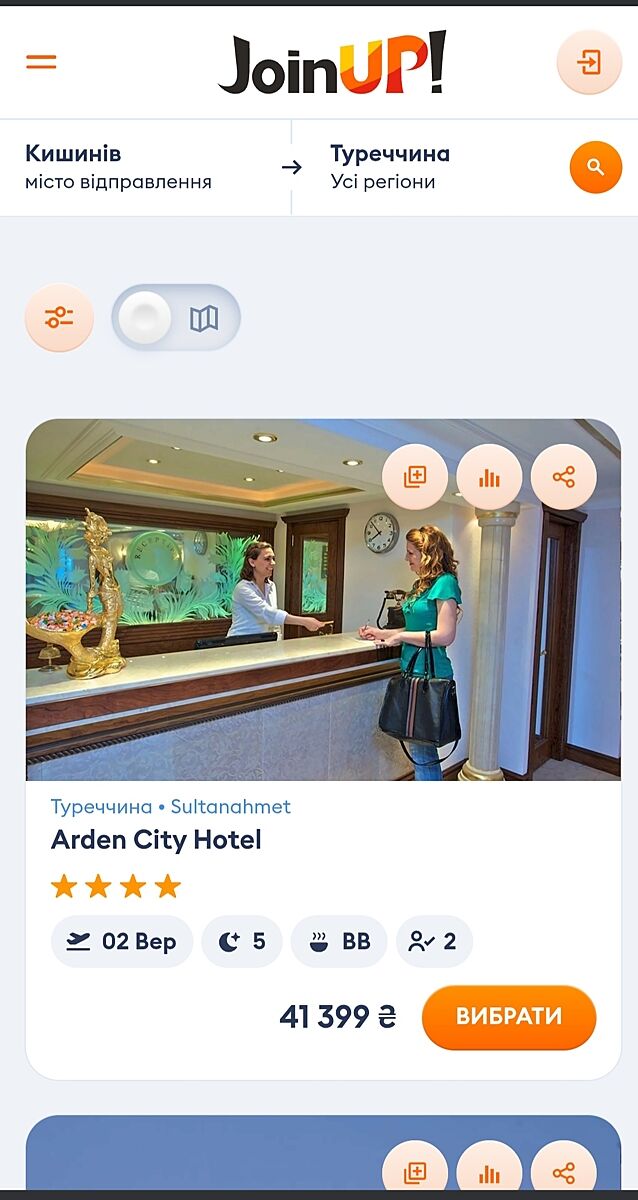Image resolution: width=638 pixels, height=1200 pixels.
Task: Change departure city Кишинів
Action: pos(118,167)
